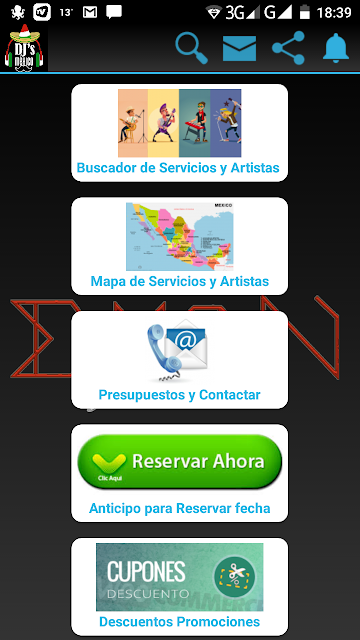The height and width of the screenshot is (640, 360).
Task: Open the search magnifier icon
Action: 191,48
